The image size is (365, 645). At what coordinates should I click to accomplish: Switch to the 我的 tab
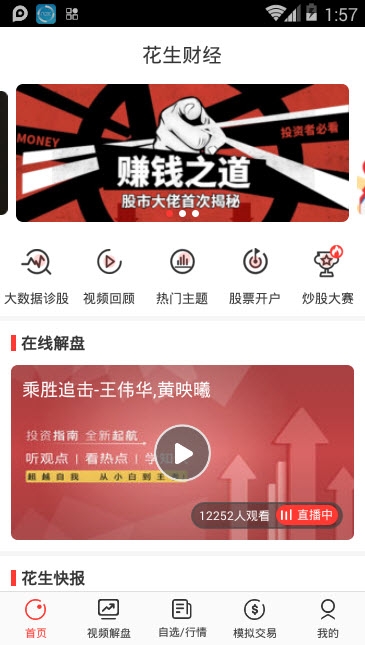[x=328, y=619]
